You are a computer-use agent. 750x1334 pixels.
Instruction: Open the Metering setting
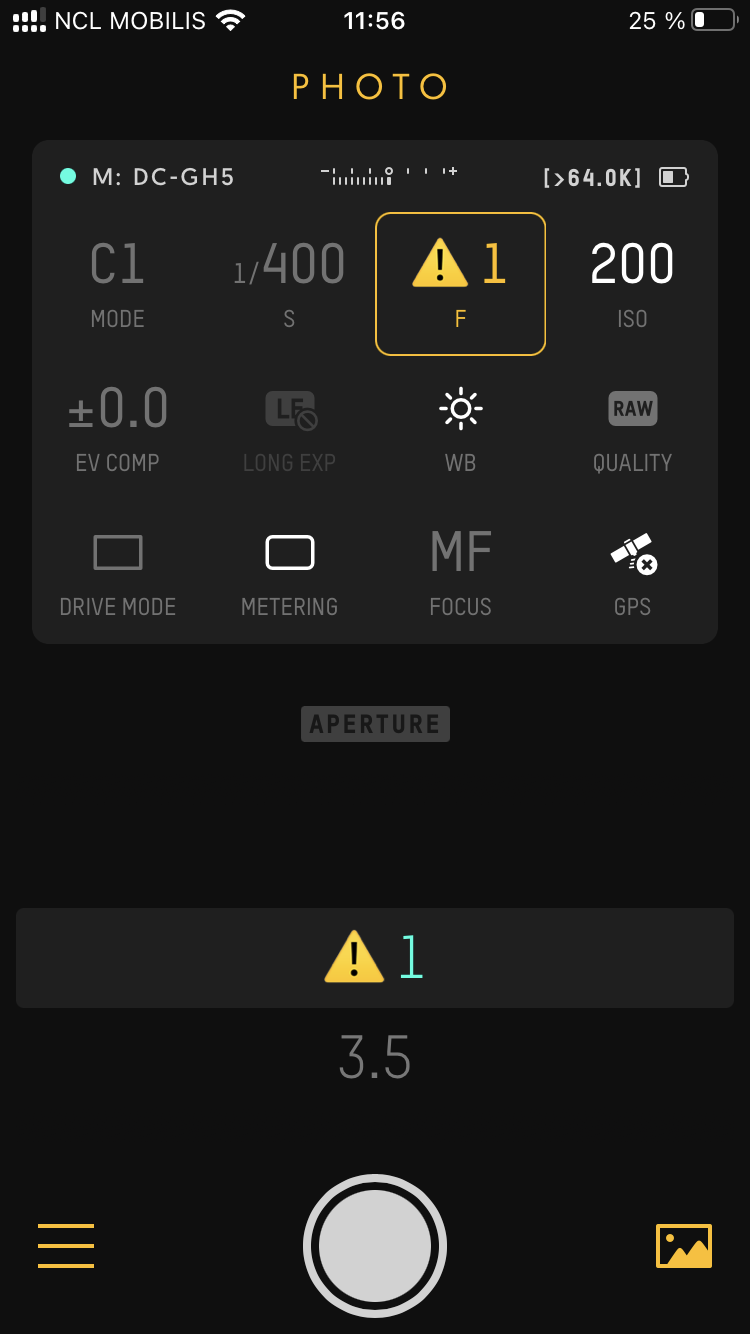point(289,572)
